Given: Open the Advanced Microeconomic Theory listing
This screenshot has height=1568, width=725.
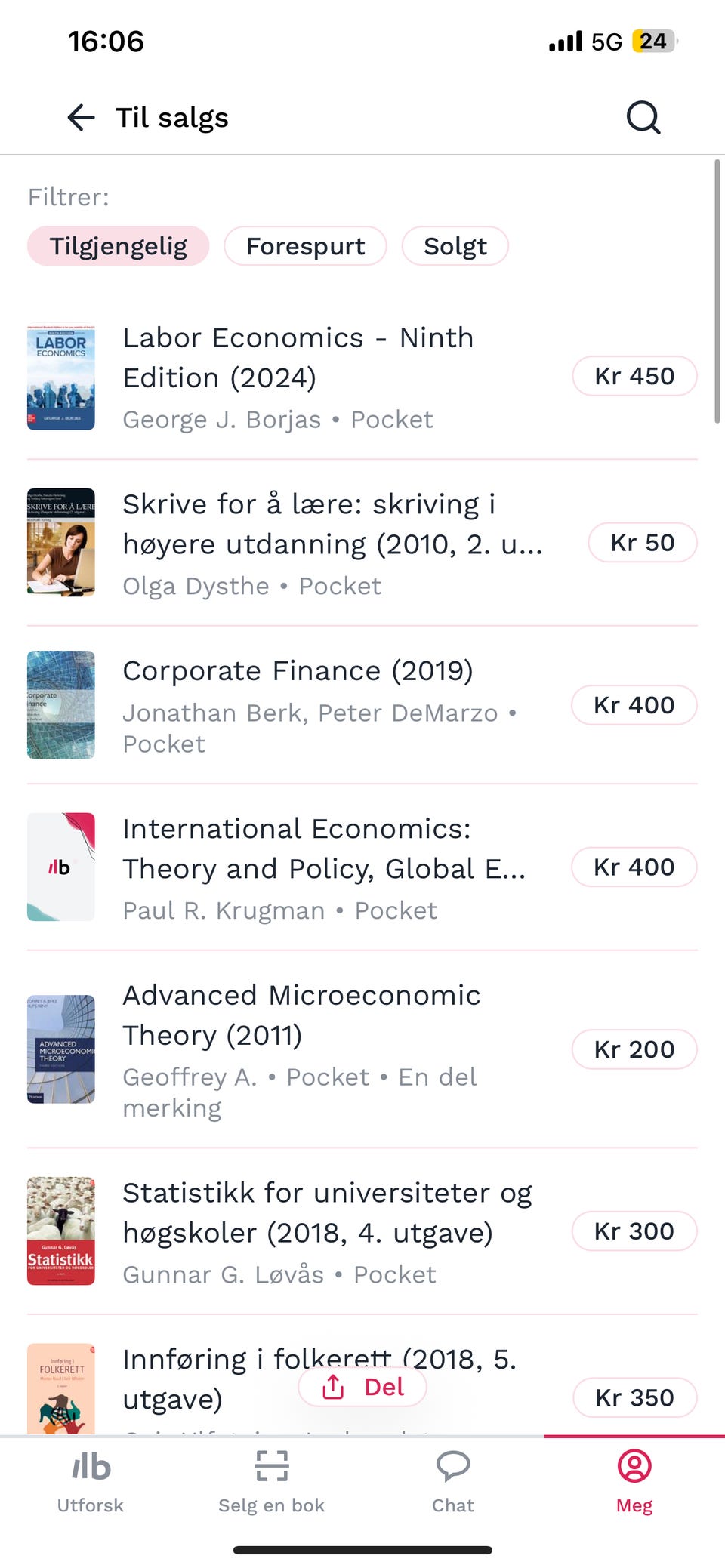Looking at the screenshot, I should tap(302, 1049).
